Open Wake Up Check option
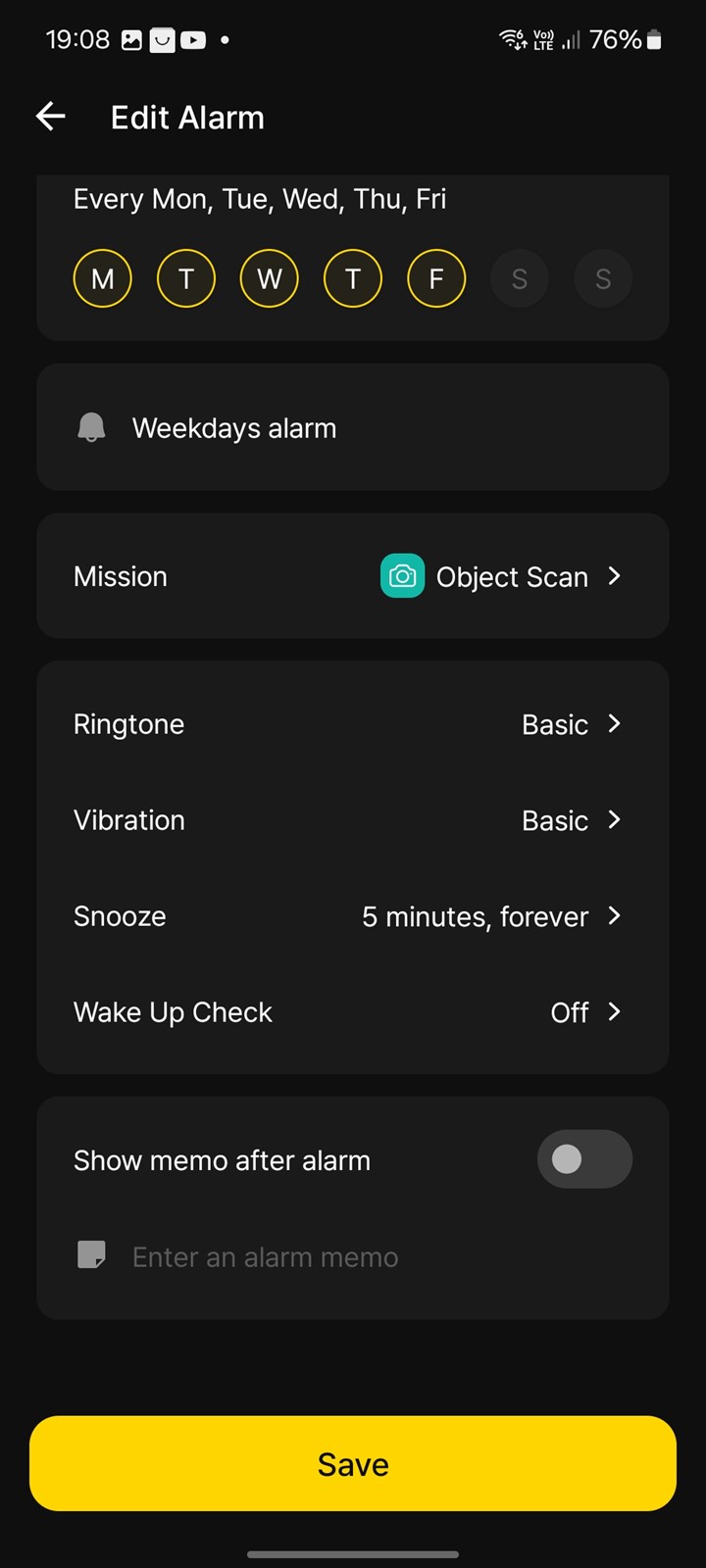The image size is (706, 1568). click(x=353, y=1012)
